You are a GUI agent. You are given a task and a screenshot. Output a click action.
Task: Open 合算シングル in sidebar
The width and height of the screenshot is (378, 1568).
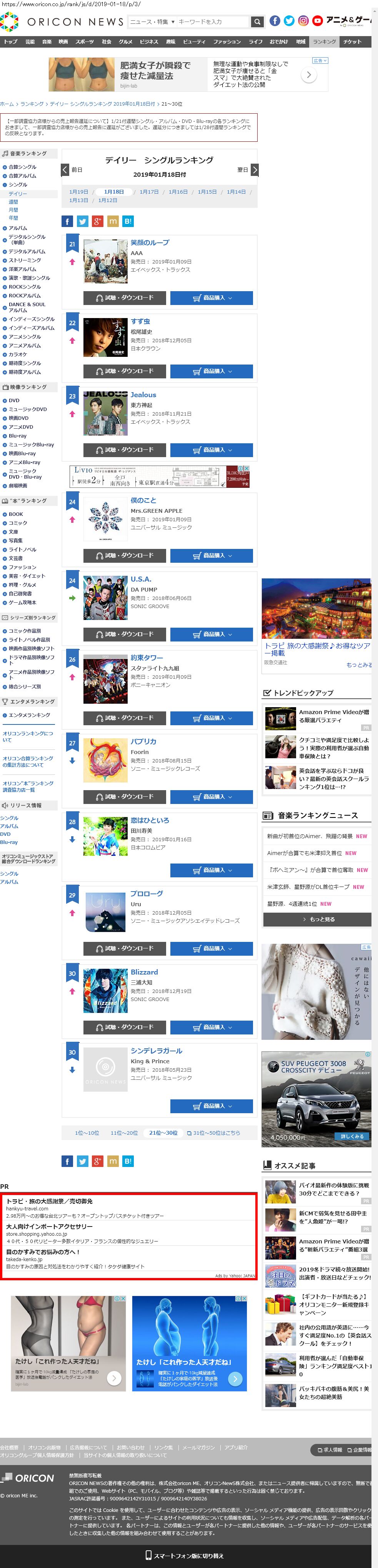tap(23, 167)
